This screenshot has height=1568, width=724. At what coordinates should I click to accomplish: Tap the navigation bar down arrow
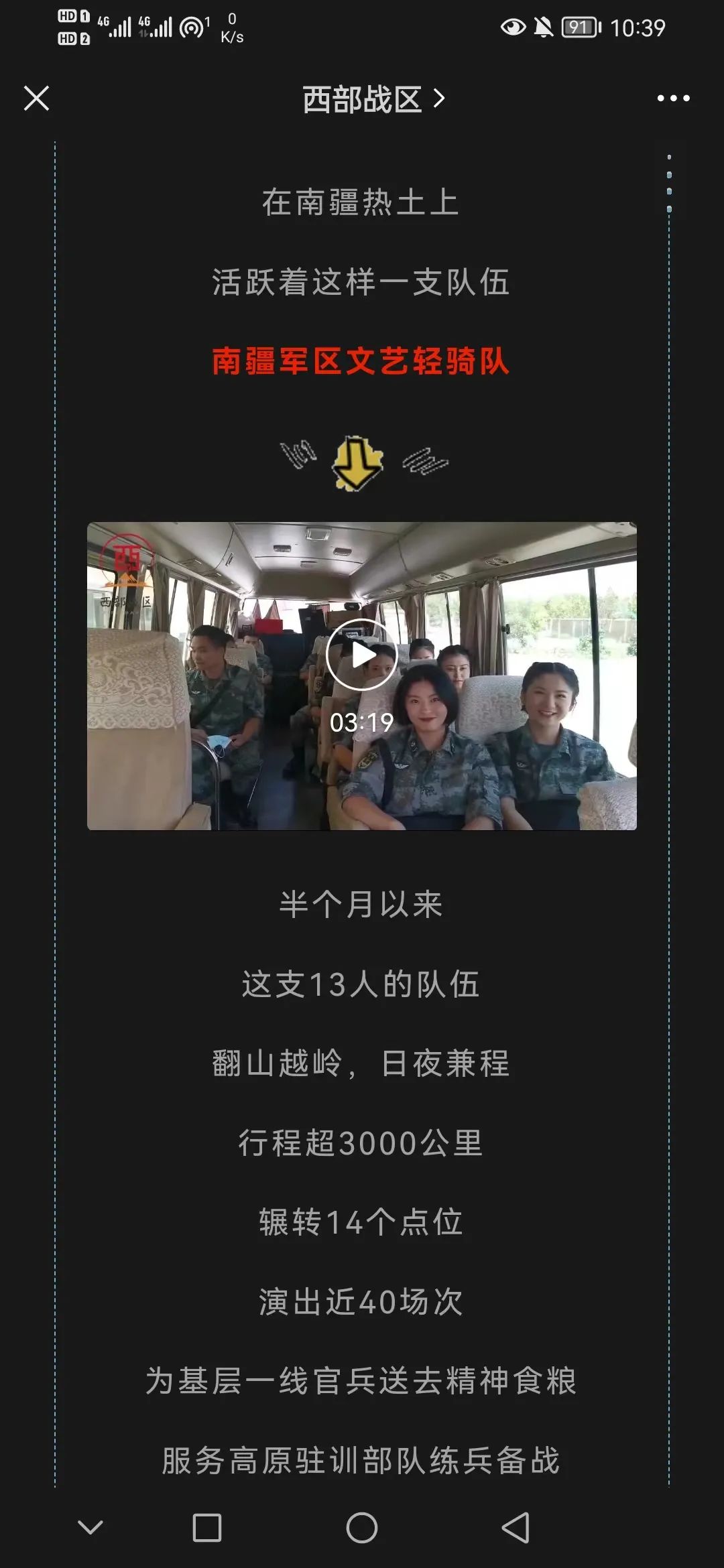point(90,1527)
